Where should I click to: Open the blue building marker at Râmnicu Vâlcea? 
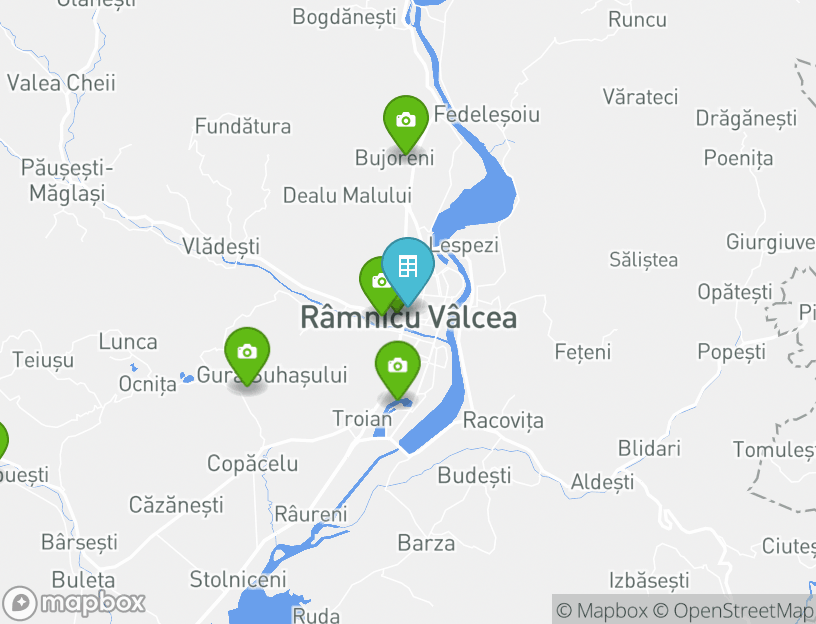[408, 266]
